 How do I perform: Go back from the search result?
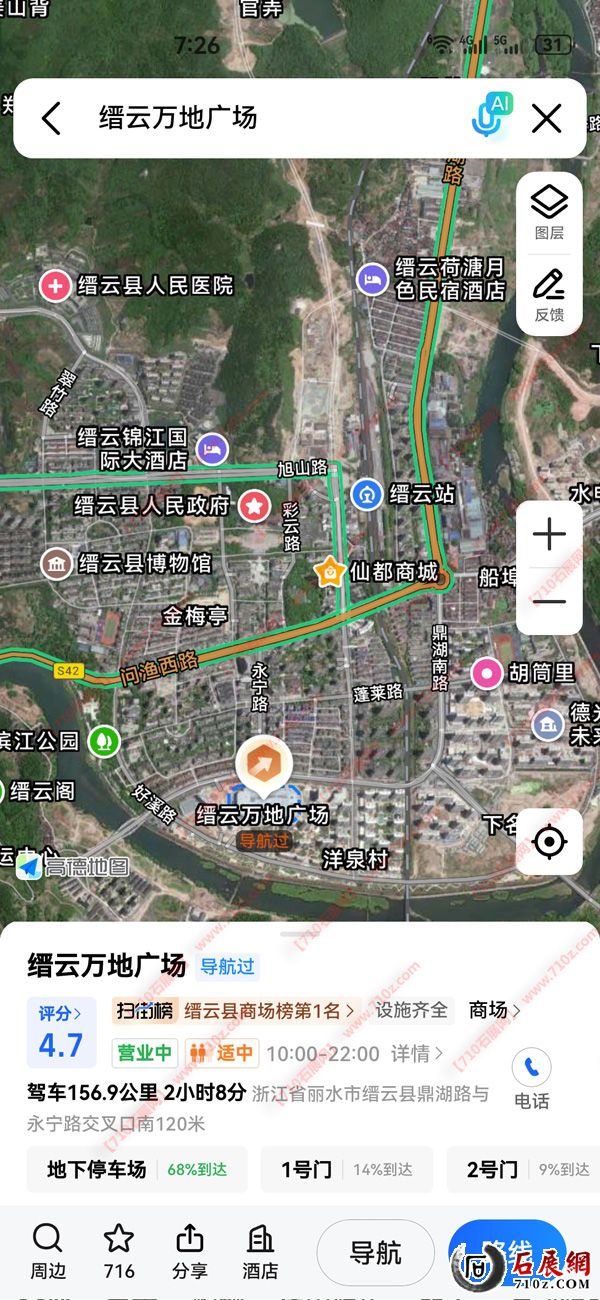click(52, 118)
